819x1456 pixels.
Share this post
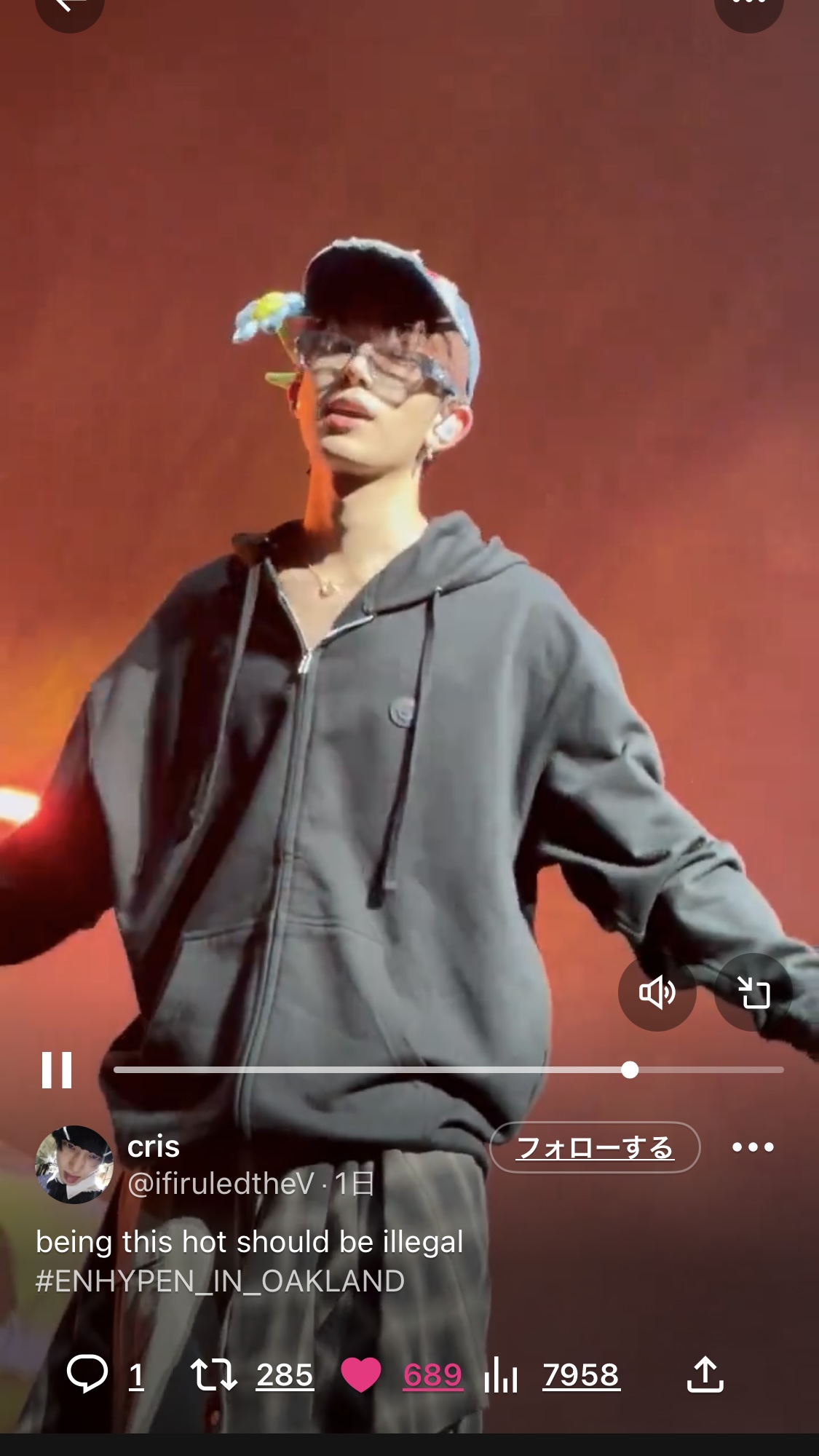coord(705,1374)
